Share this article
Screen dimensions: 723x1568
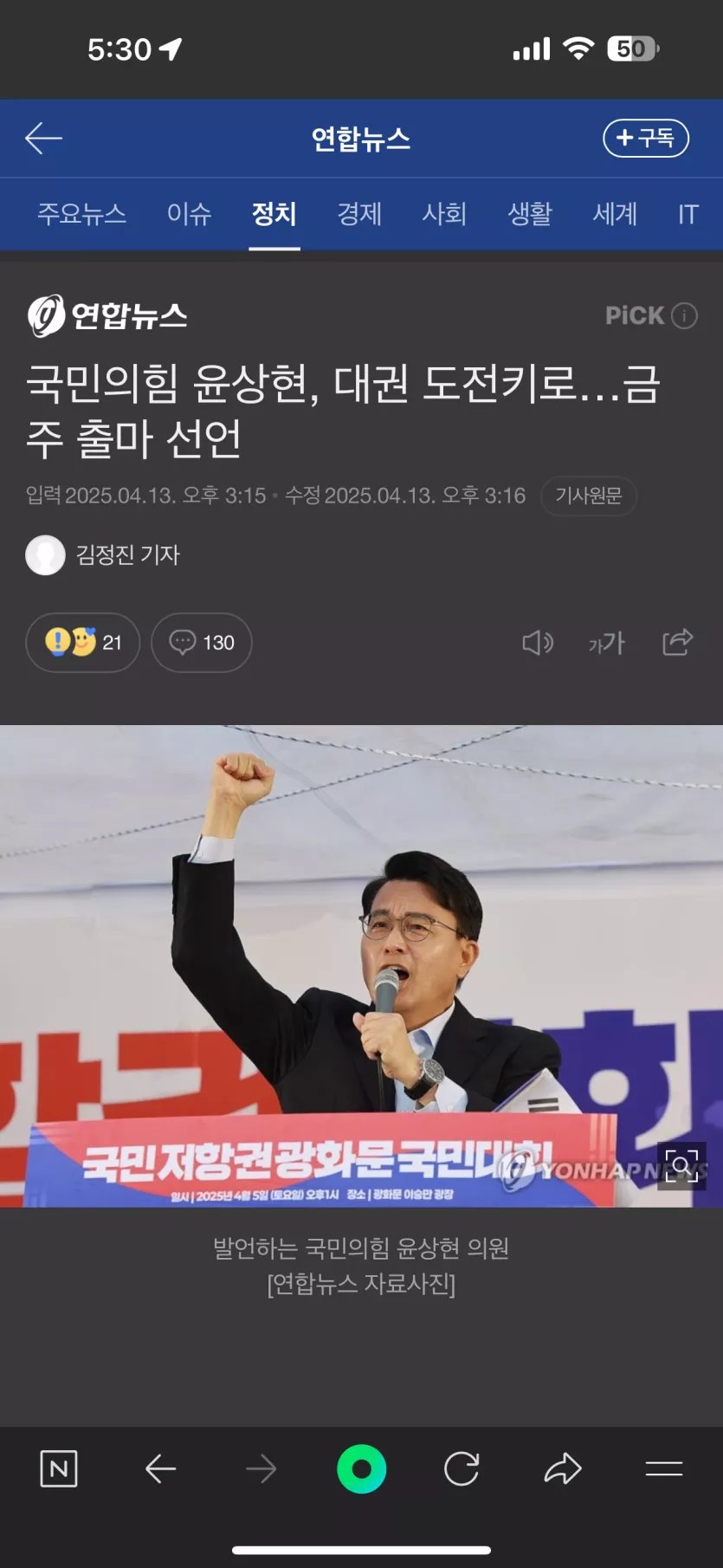pos(677,643)
